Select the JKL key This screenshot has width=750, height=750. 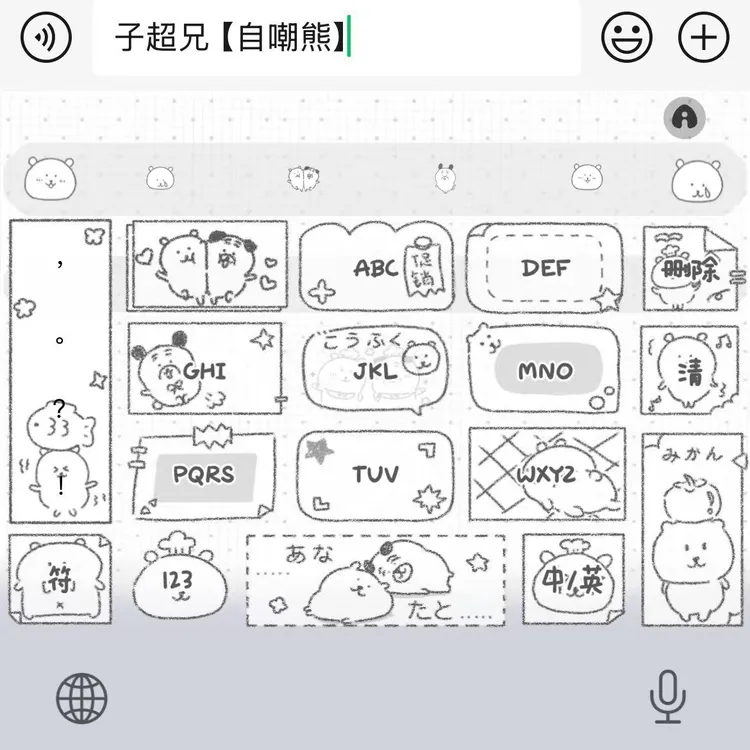(375, 369)
